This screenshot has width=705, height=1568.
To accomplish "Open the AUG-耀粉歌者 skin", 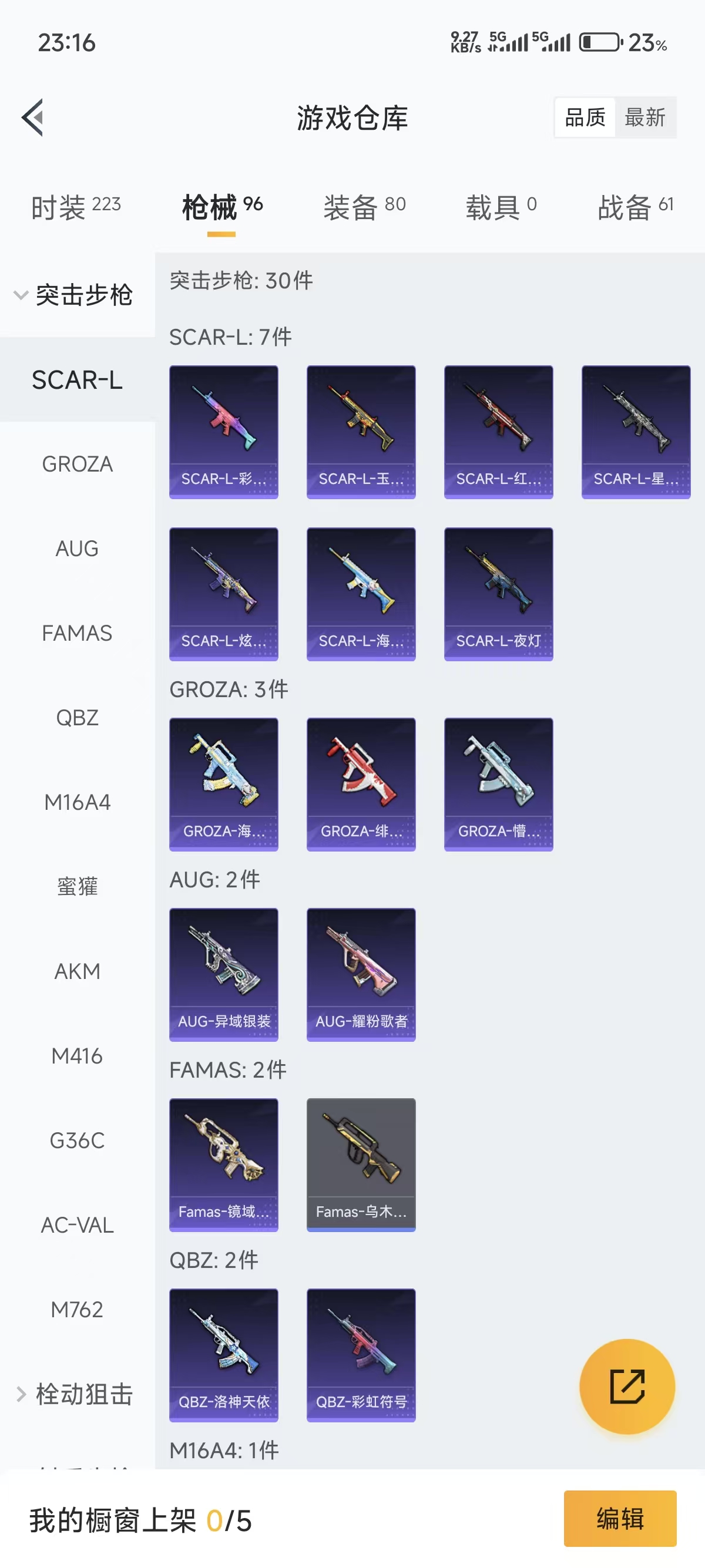I will (361, 974).
